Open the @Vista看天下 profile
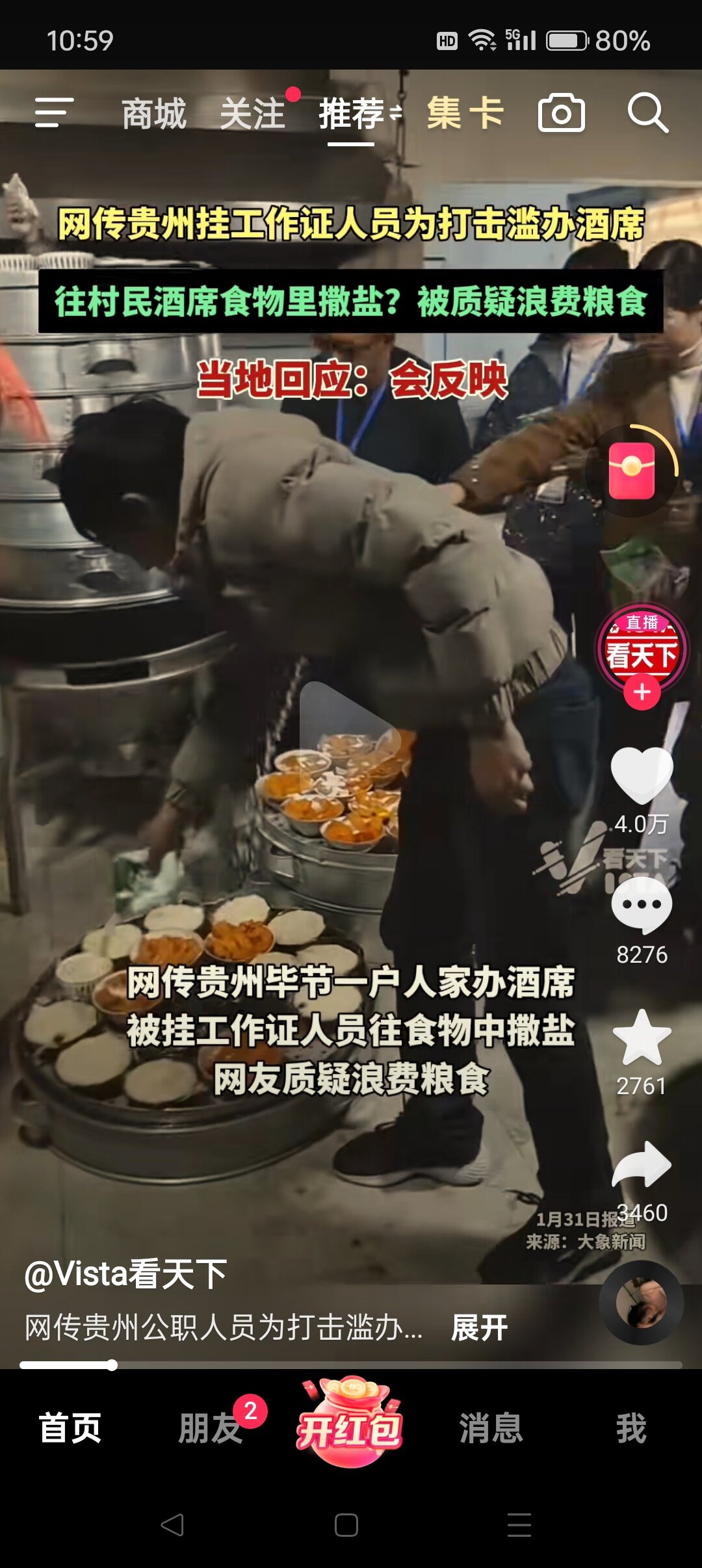Image resolution: width=702 pixels, height=1568 pixels. click(125, 1274)
